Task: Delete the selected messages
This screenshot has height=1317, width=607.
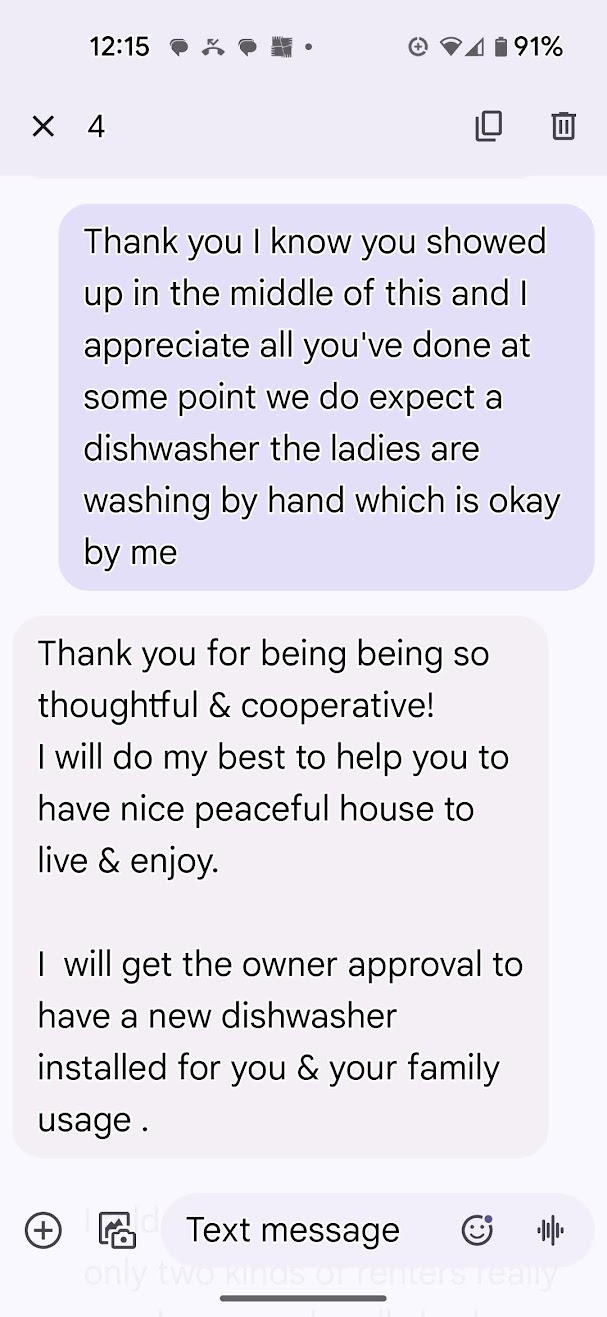Action: coord(563,126)
